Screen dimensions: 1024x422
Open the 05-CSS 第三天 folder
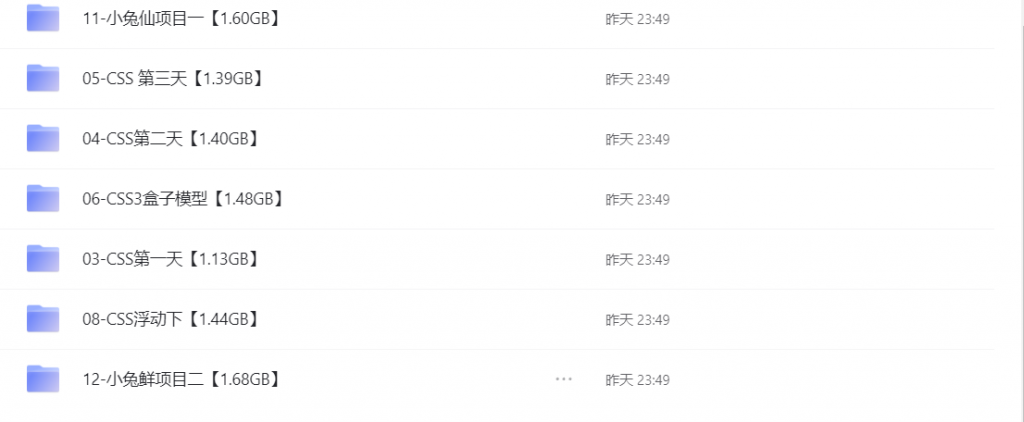pos(172,79)
